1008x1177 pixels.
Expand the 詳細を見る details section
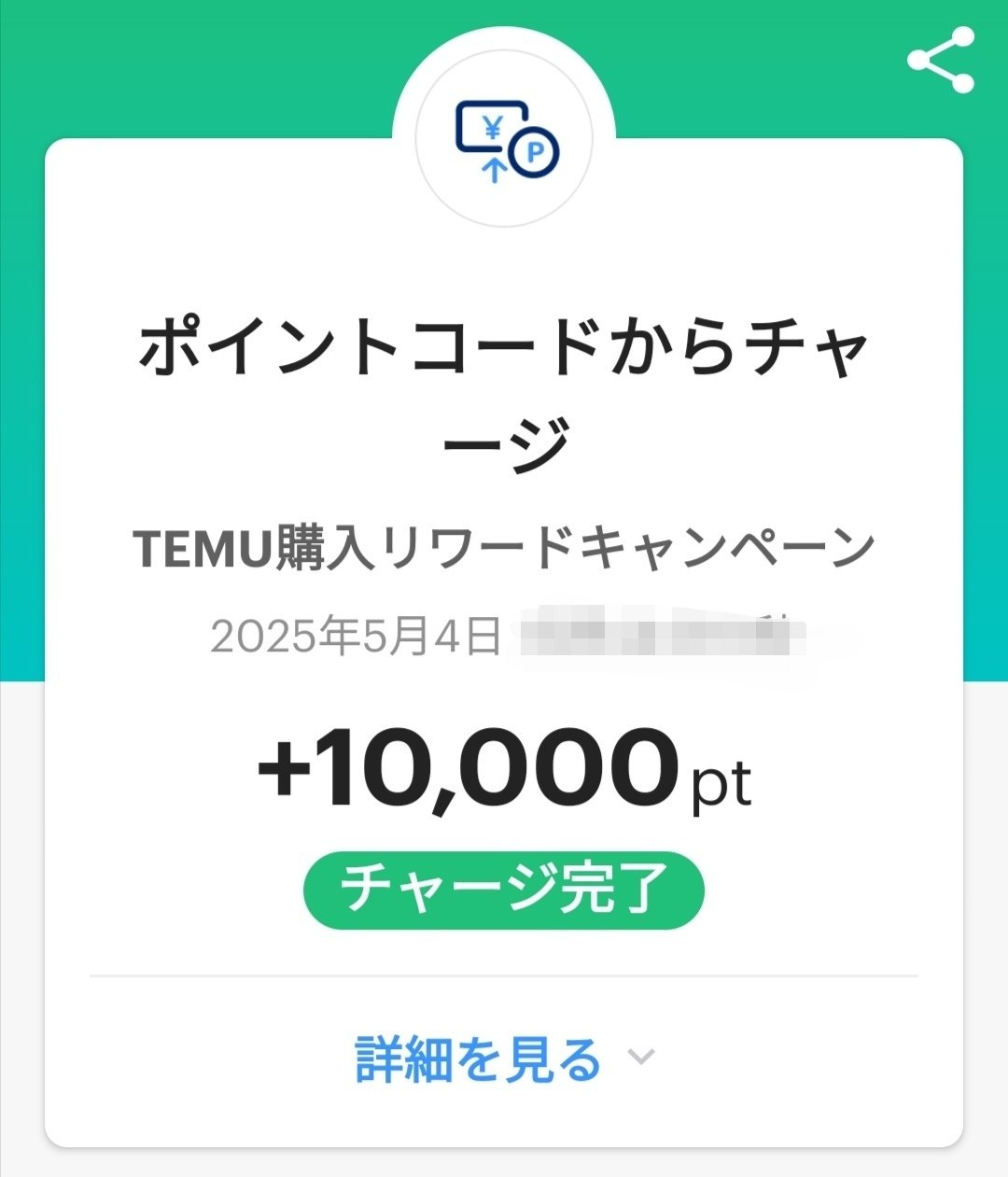476,1056
